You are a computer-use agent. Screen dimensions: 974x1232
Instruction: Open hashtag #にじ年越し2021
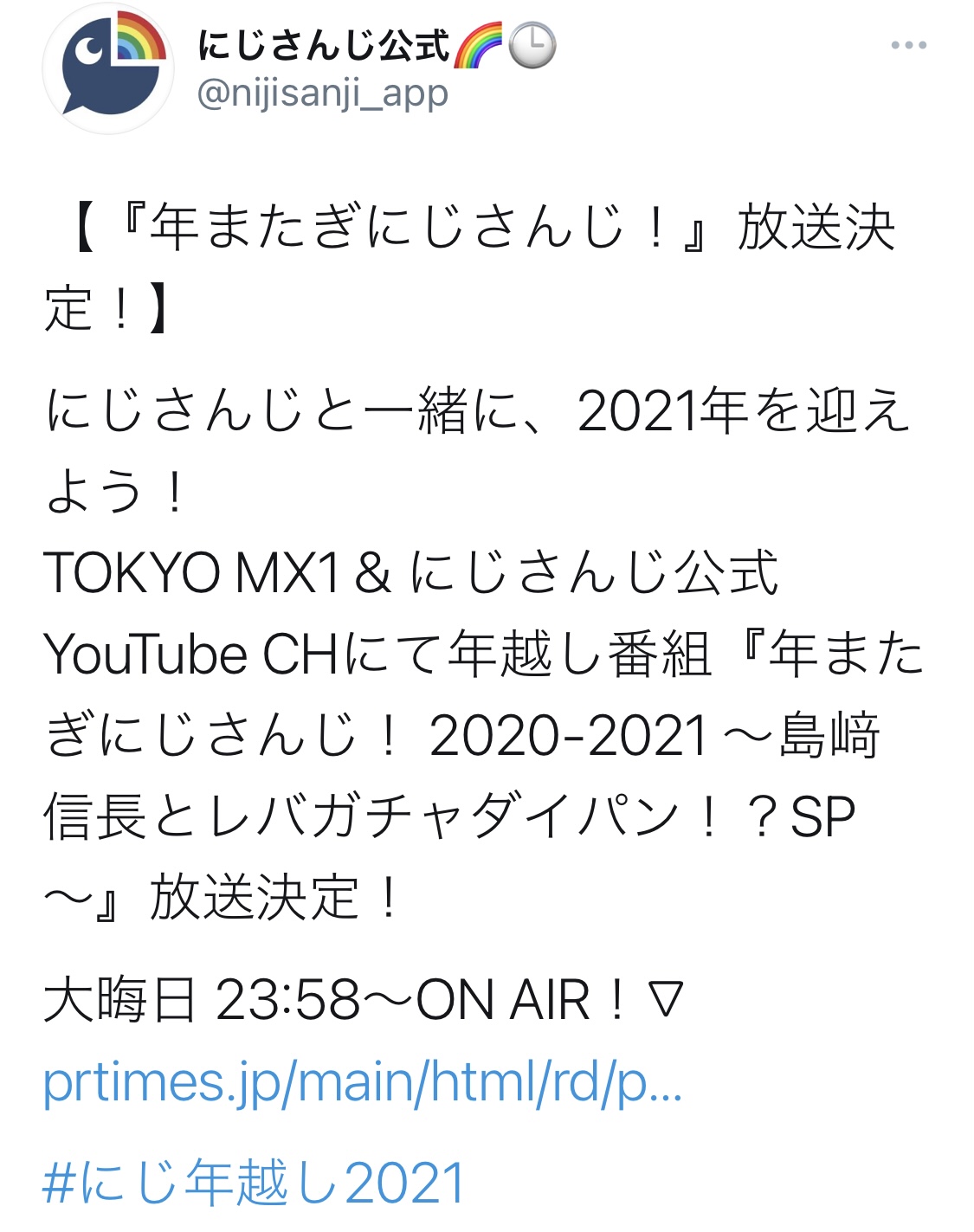pos(254,1183)
